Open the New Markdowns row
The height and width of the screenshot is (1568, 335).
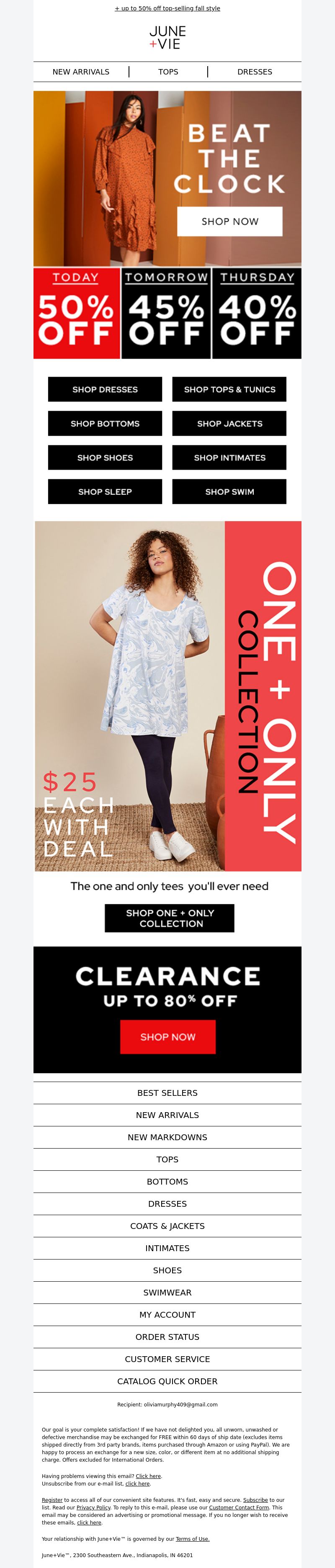[167, 1137]
